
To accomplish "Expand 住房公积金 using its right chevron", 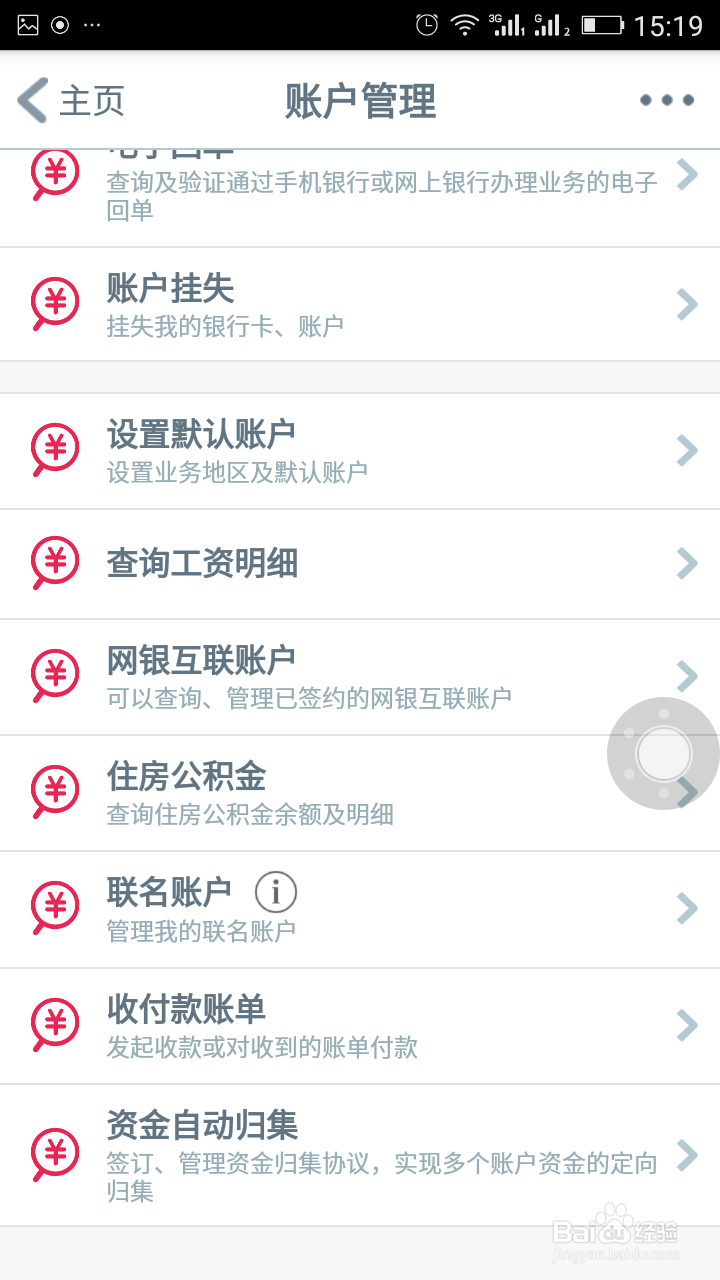I will coord(686,792).
